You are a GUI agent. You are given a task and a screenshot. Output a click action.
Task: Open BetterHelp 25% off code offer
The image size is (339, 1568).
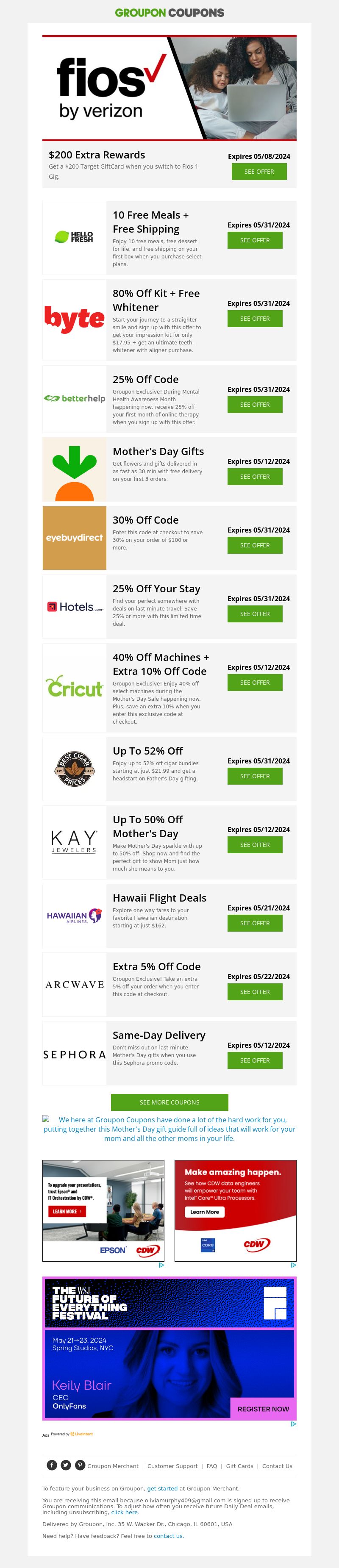click(254, 405)
